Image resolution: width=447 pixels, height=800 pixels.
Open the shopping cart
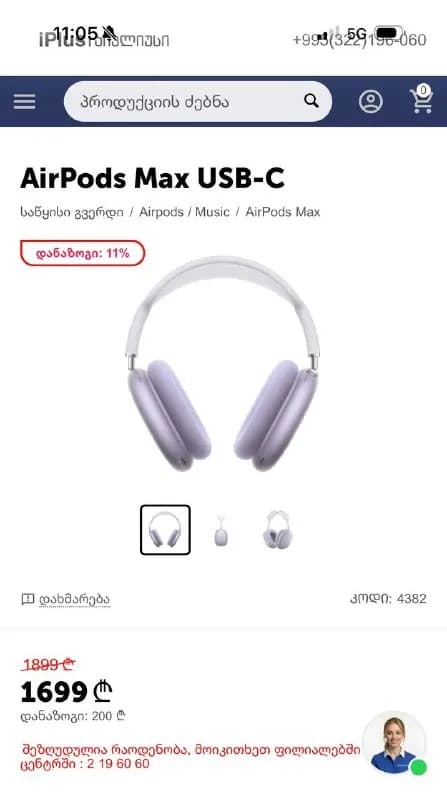pyautogui.click(x=421, y=98)
